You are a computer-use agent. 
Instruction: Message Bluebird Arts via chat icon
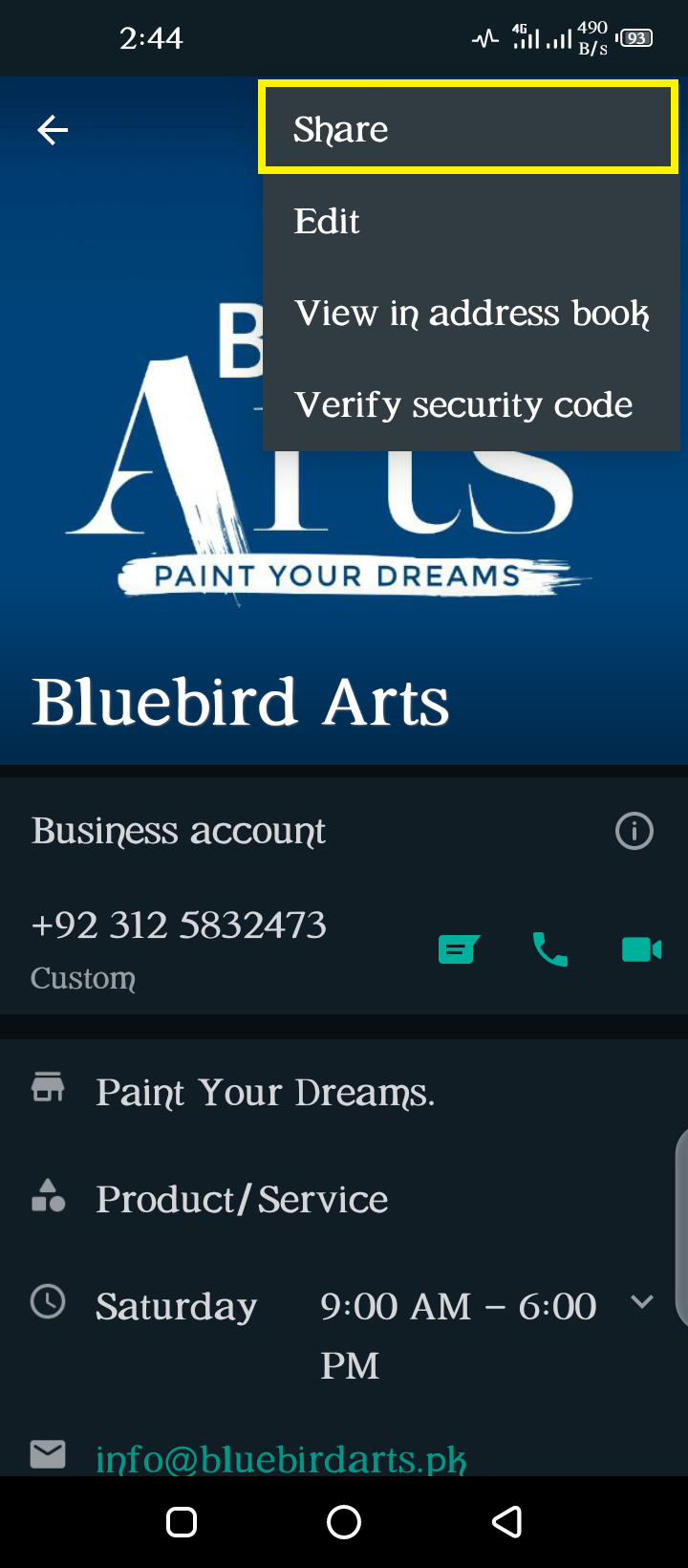(x=459, y=949)
